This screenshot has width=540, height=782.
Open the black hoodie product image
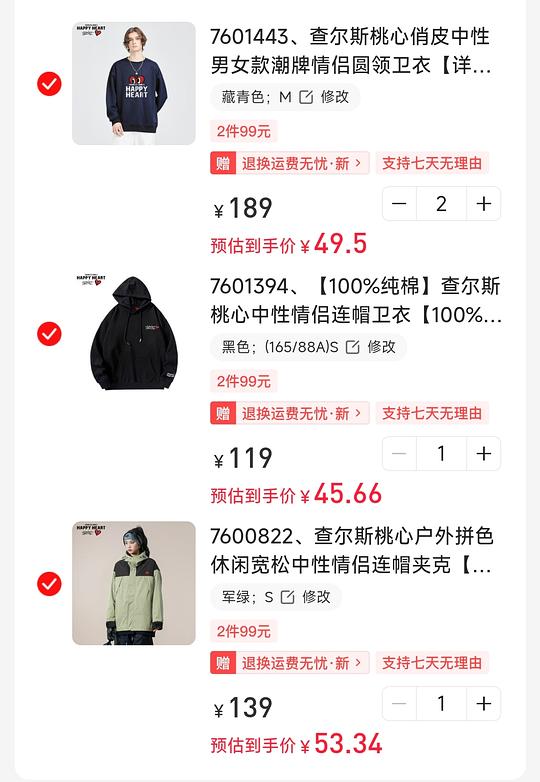[134, 333]
